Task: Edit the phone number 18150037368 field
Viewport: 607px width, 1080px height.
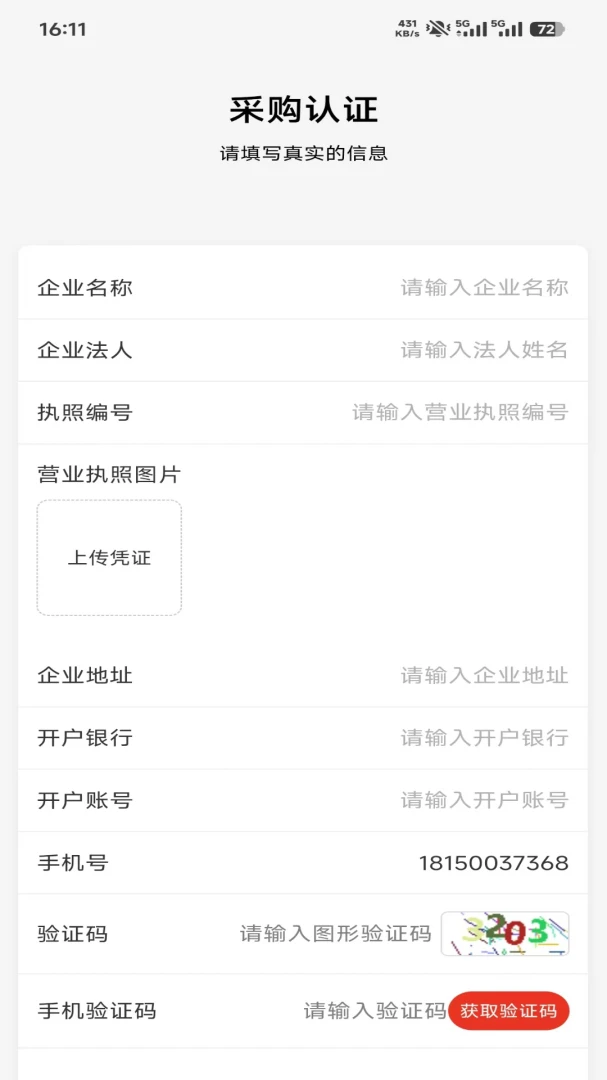Action: pyautogui.click(x=493, y=863)
